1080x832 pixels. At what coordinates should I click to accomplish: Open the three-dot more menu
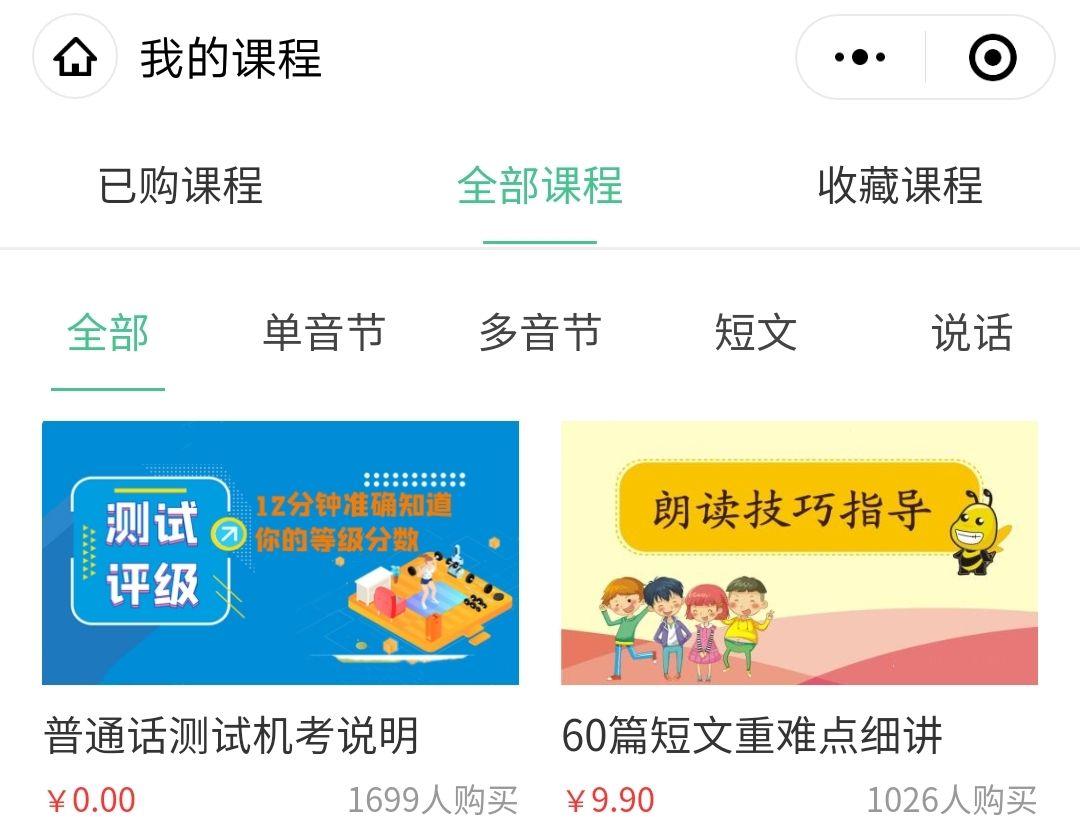click(860, 57)
